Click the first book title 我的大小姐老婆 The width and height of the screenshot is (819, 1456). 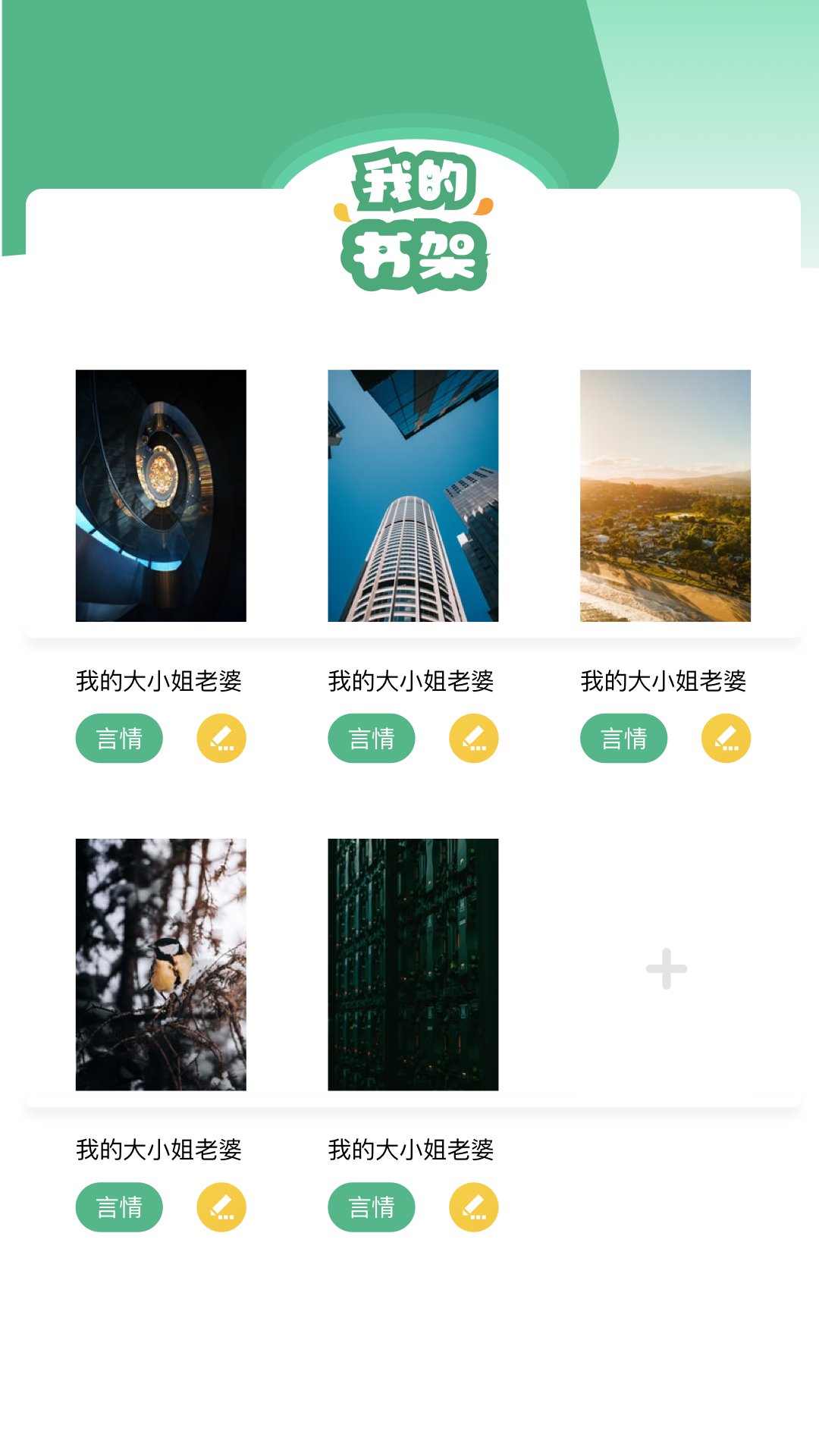pos(160,681)
